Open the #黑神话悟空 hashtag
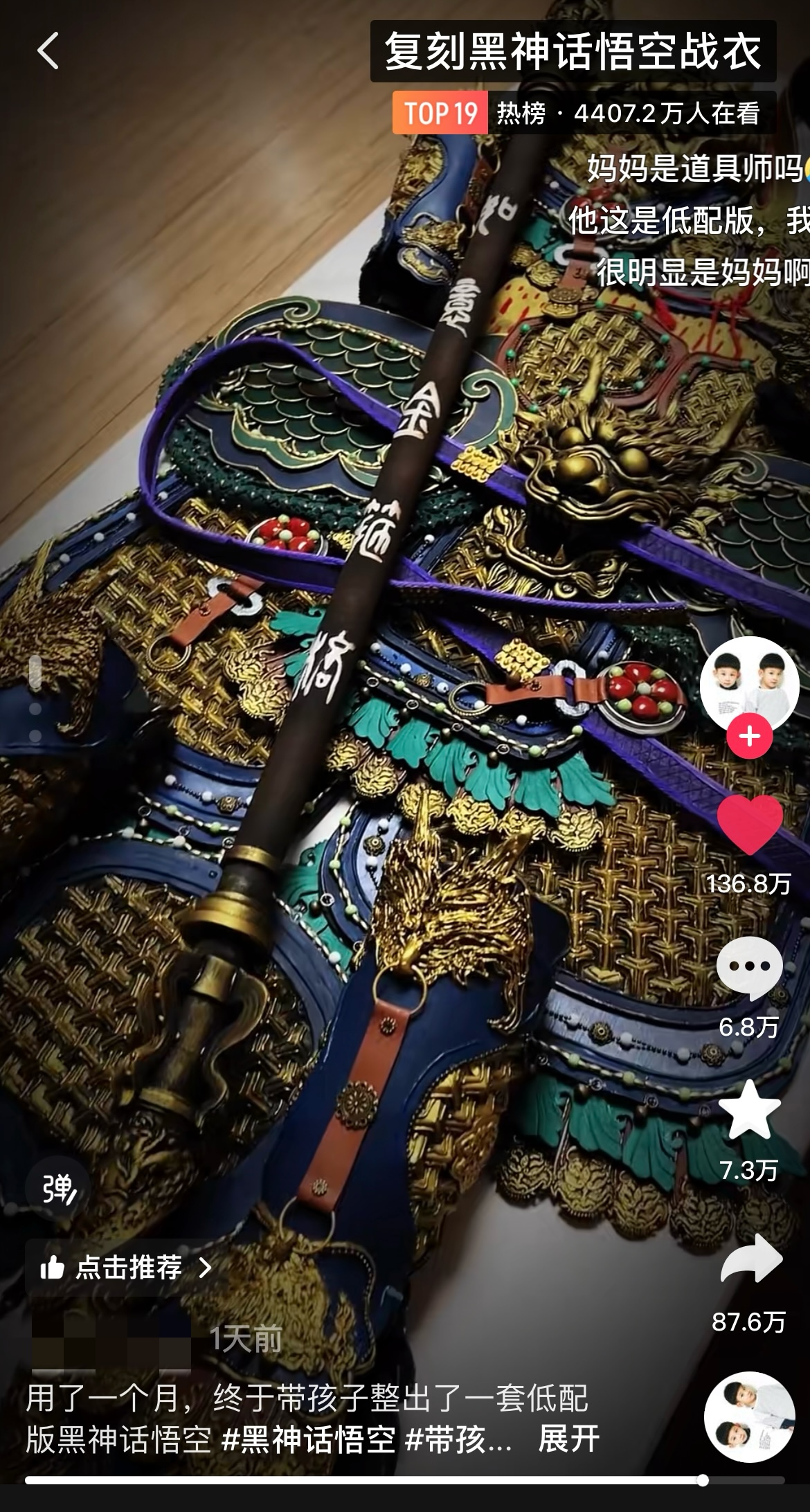 tap(309, 1439)
